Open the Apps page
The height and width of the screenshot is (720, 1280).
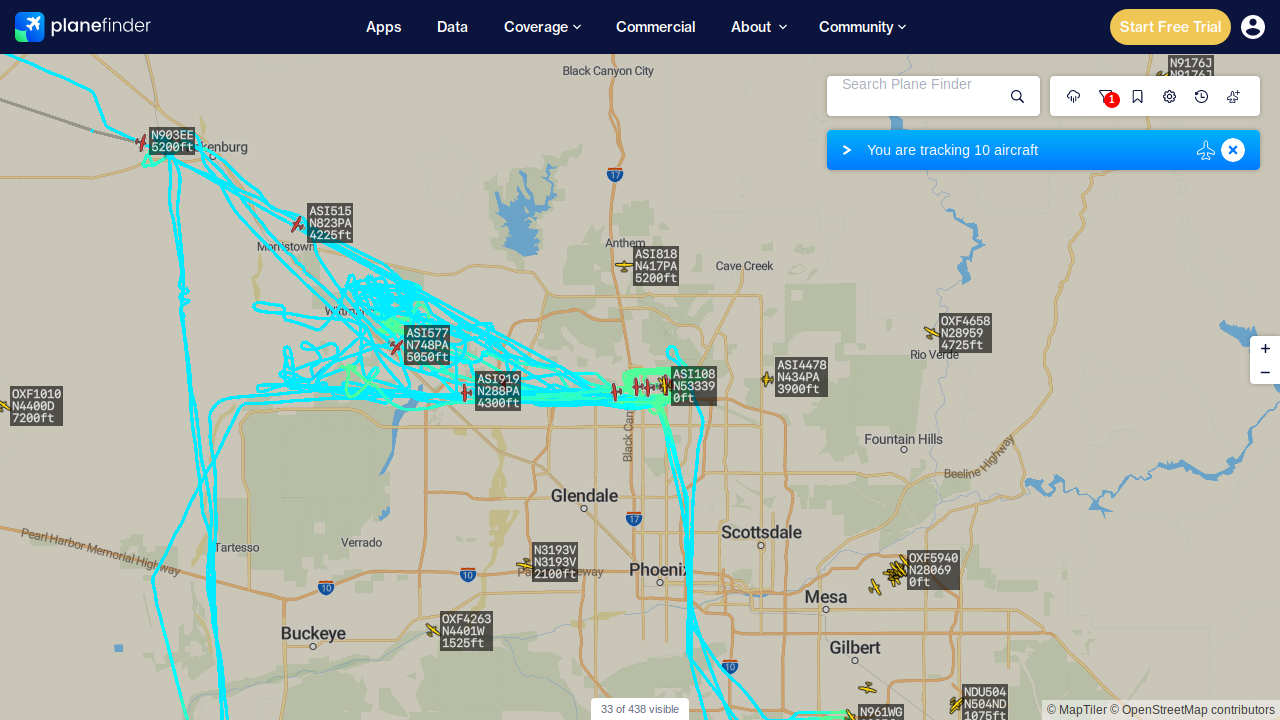[x=383, y=27]
